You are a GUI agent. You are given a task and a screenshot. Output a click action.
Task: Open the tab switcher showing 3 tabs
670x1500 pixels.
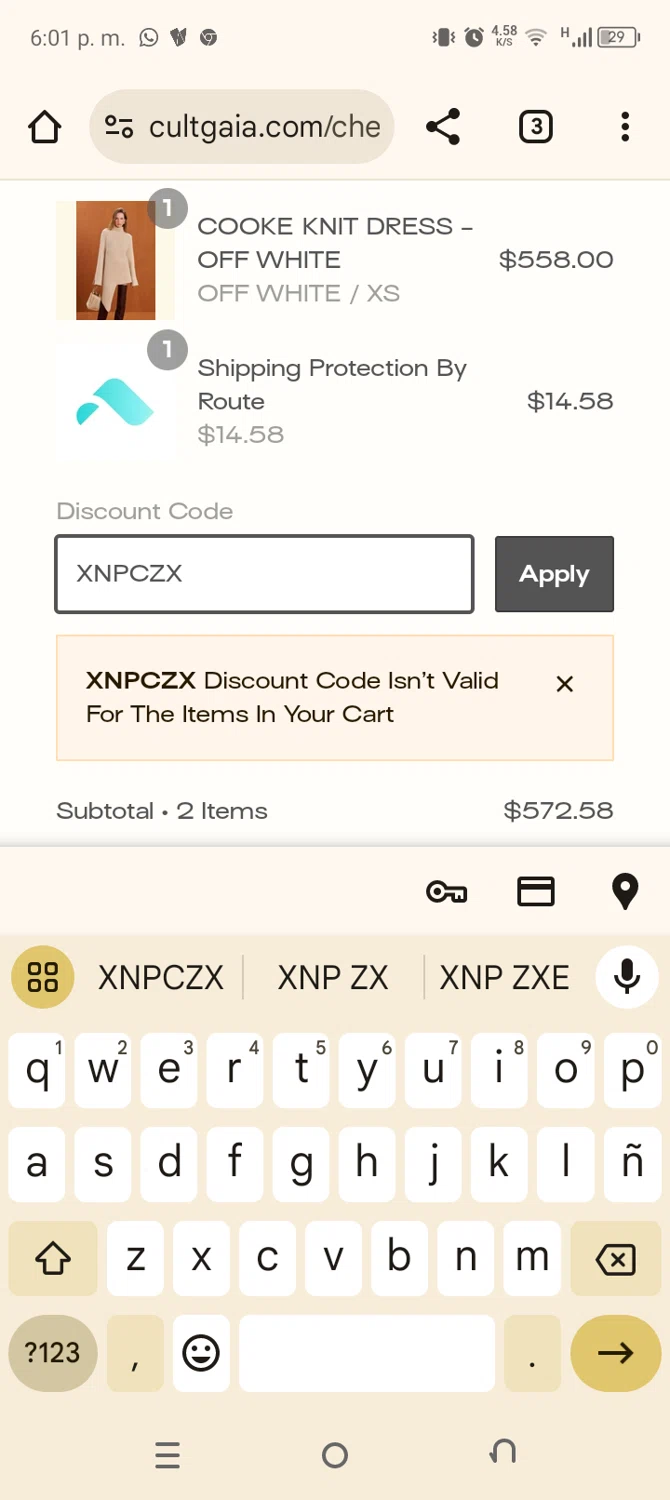(536, 127)
